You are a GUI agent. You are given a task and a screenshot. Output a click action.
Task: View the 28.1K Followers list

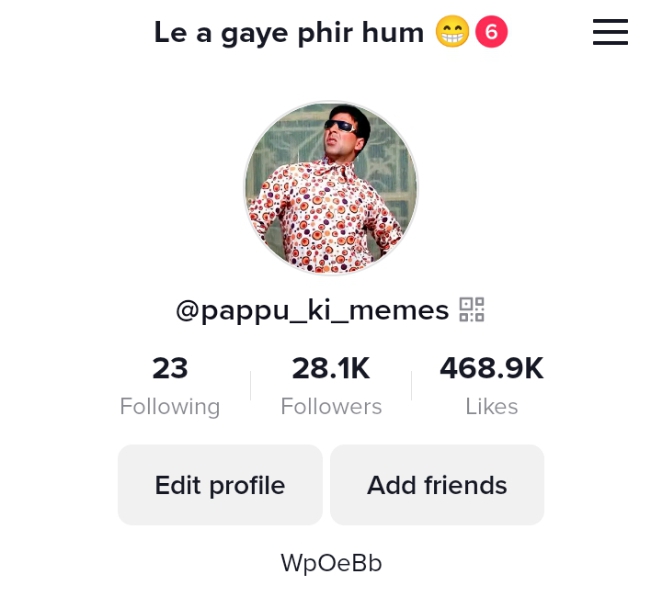pos(331,385)
